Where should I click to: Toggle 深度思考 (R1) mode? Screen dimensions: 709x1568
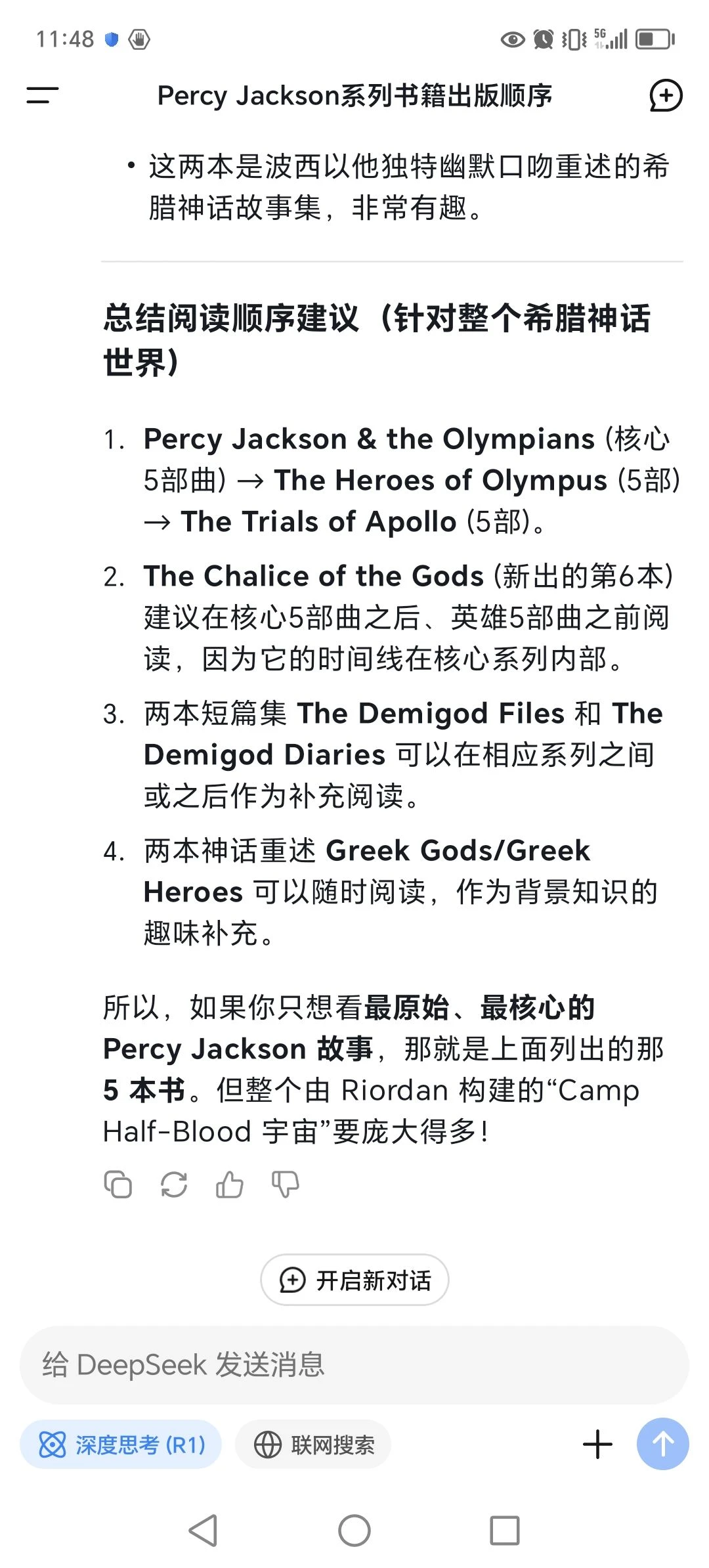(x=121, y=1445)
